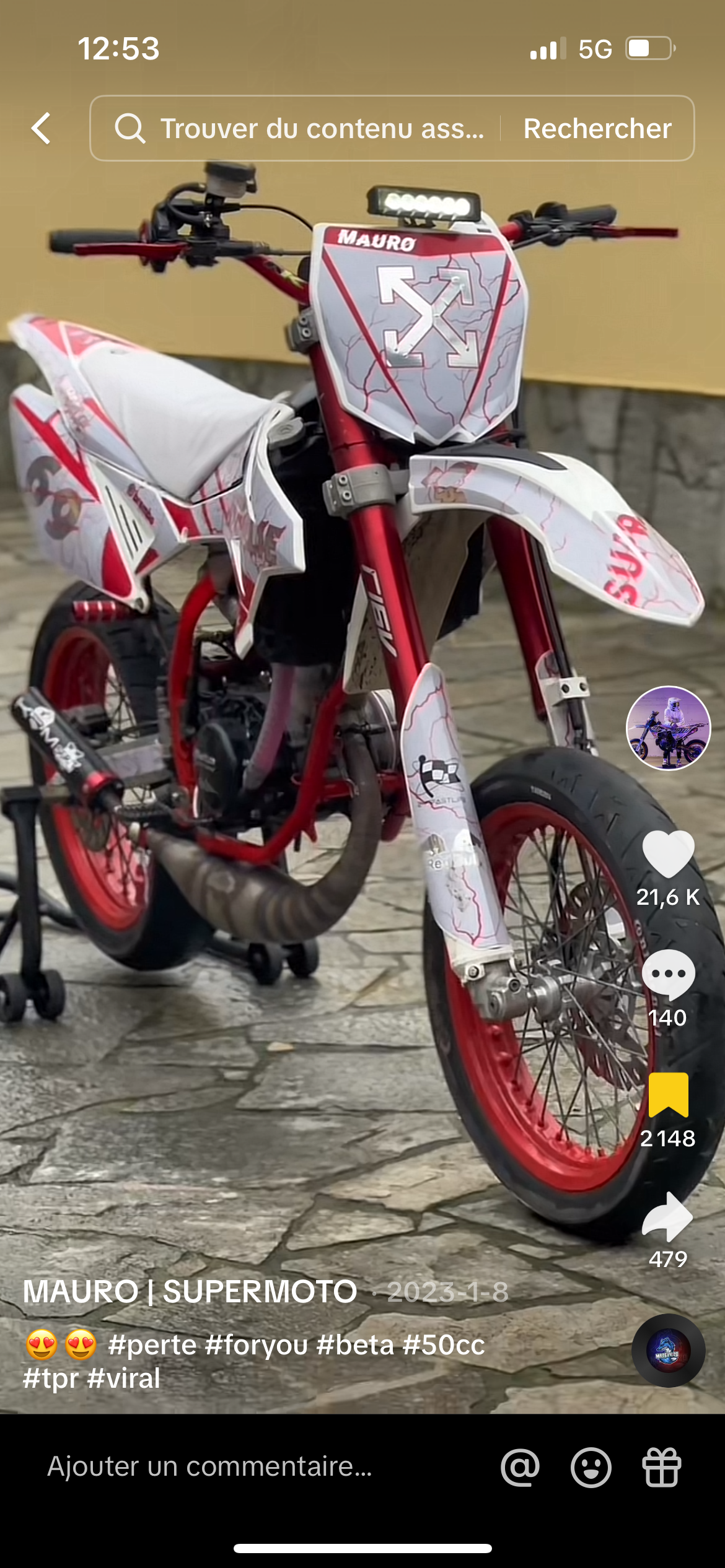Screen dimensions: 725x1568
Task: Open the emoji picker icon
Action: (x=591, y=1466)
